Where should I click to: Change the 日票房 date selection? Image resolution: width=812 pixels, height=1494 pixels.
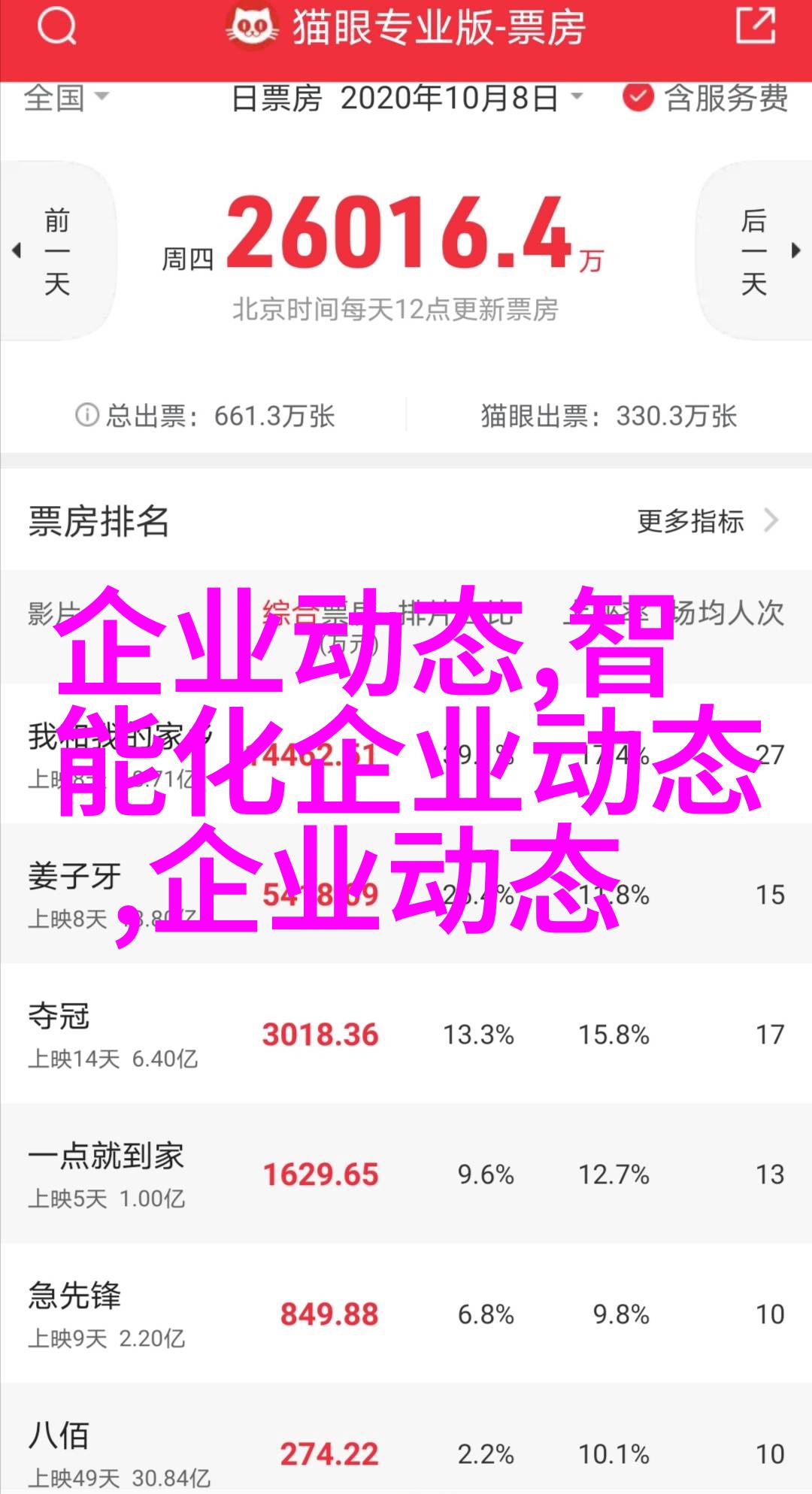tap(407, 98)
